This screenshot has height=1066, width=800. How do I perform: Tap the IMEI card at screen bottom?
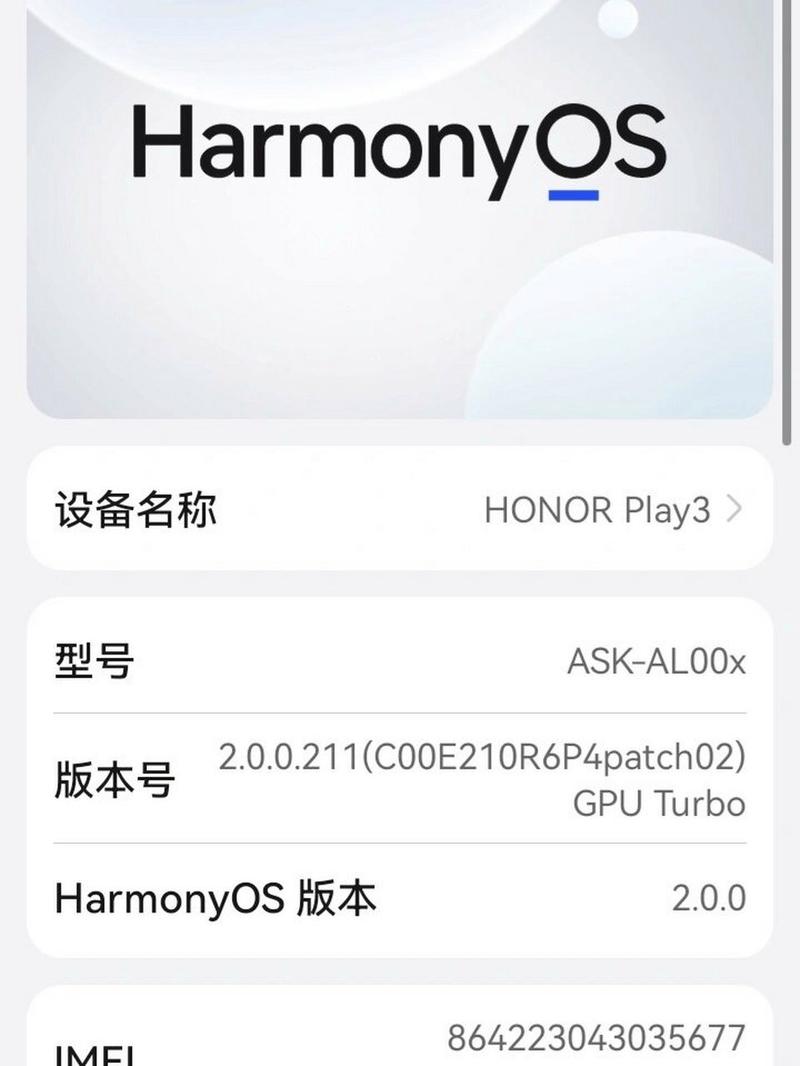coord(400,1030)
